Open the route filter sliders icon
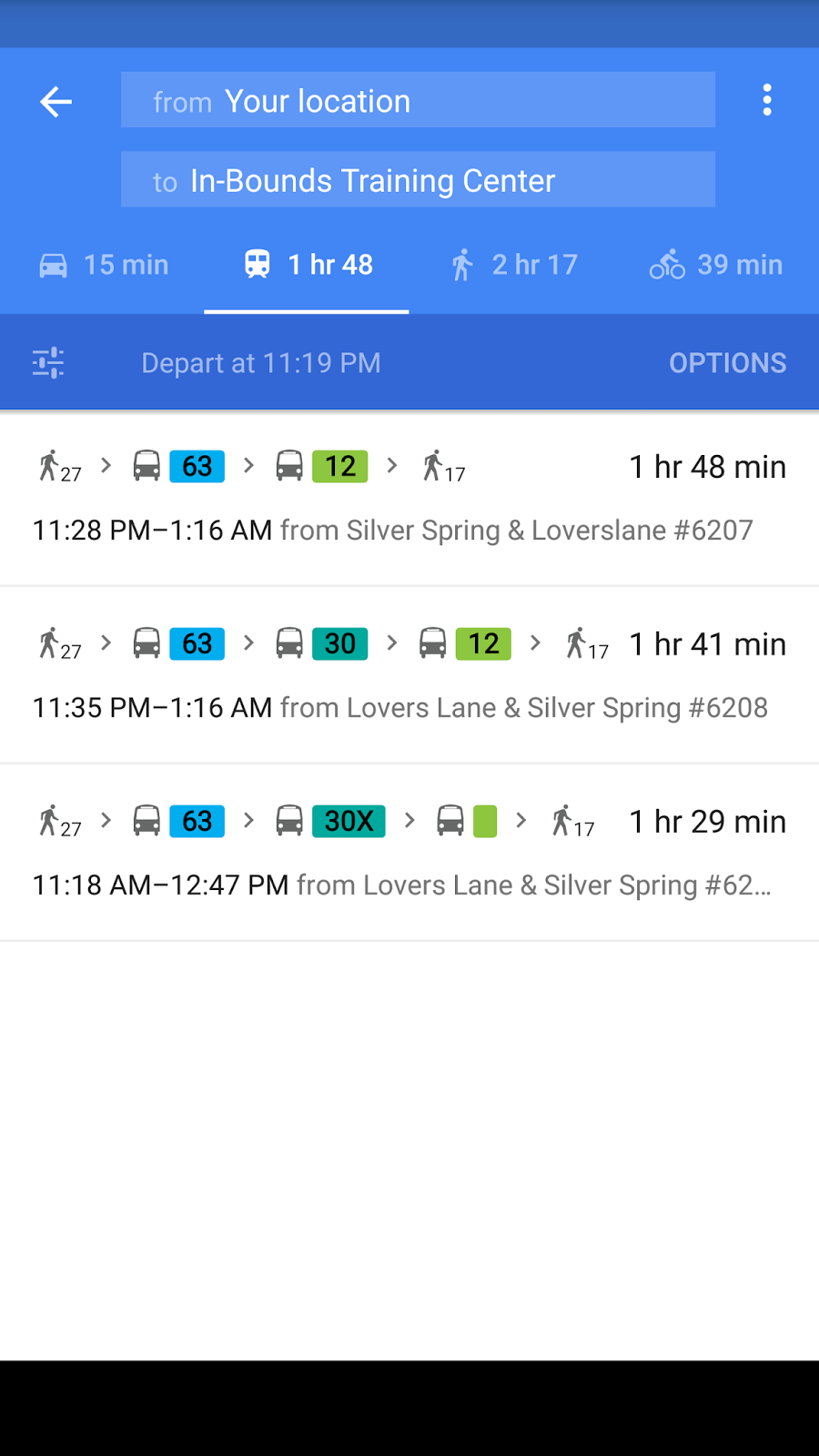Image resolution: width=819 pixels, height=1456 pixels. click(x=48, y=363)
